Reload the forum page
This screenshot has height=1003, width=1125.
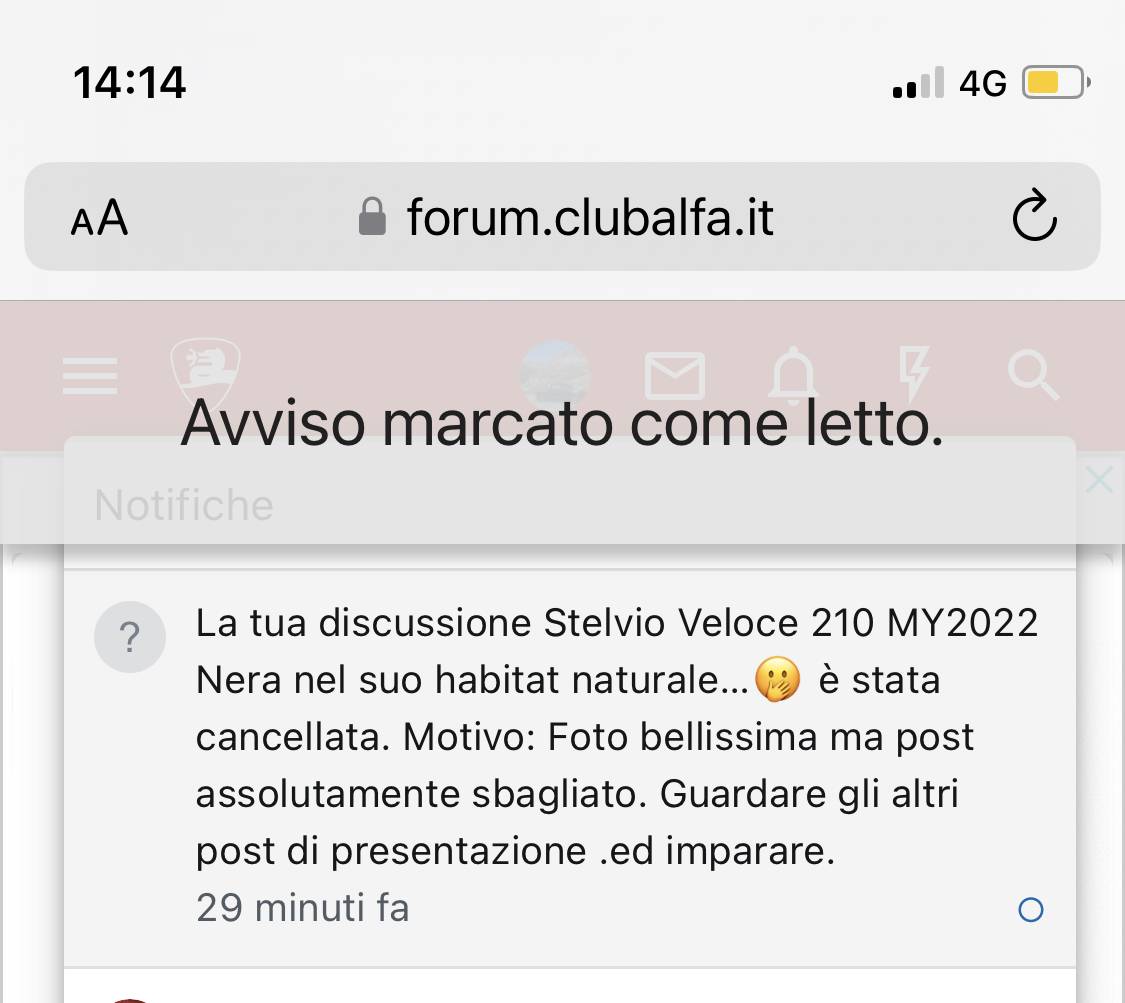(1034, 218)
